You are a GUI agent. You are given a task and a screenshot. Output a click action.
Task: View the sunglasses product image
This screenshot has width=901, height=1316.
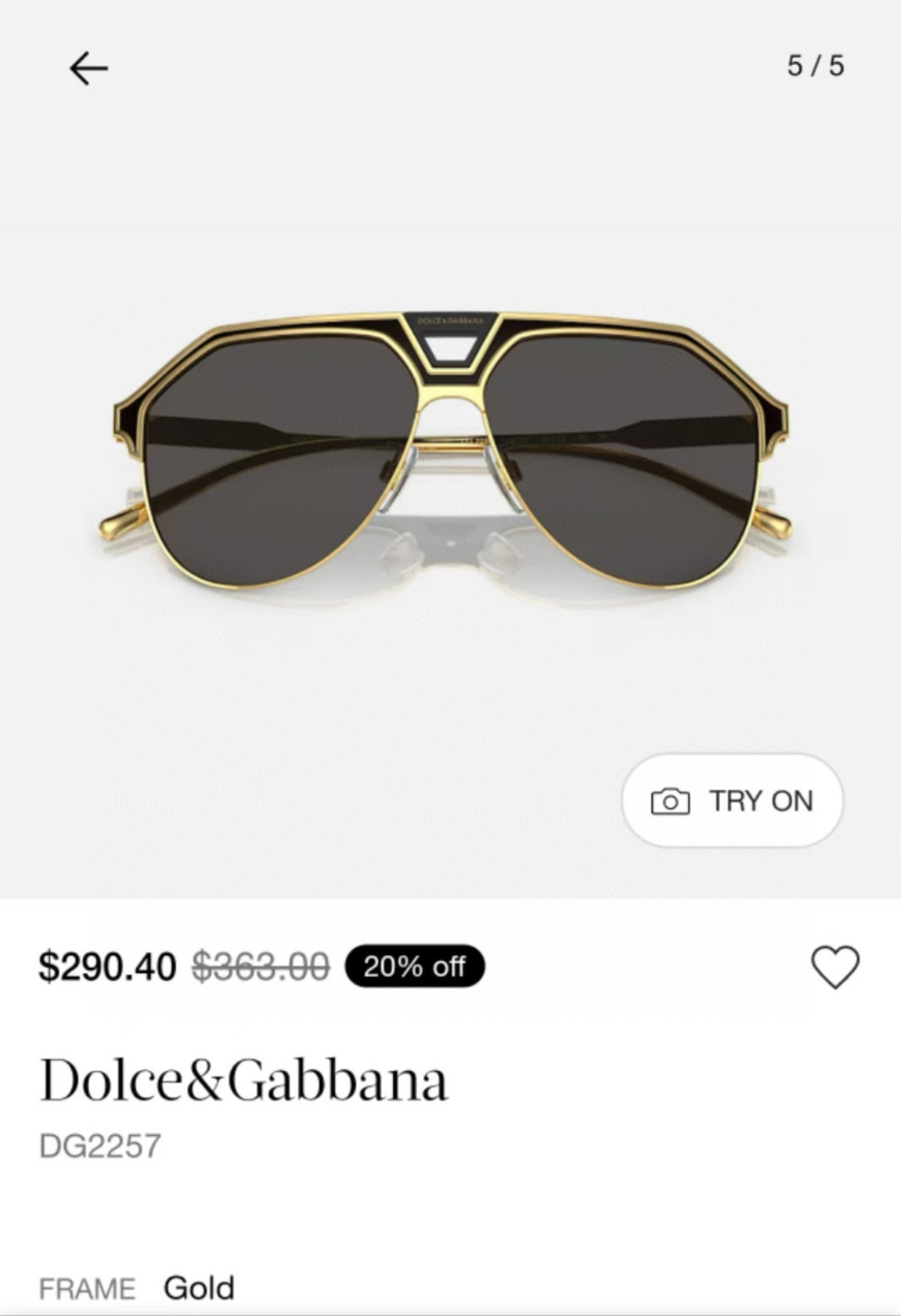point(450,450)
